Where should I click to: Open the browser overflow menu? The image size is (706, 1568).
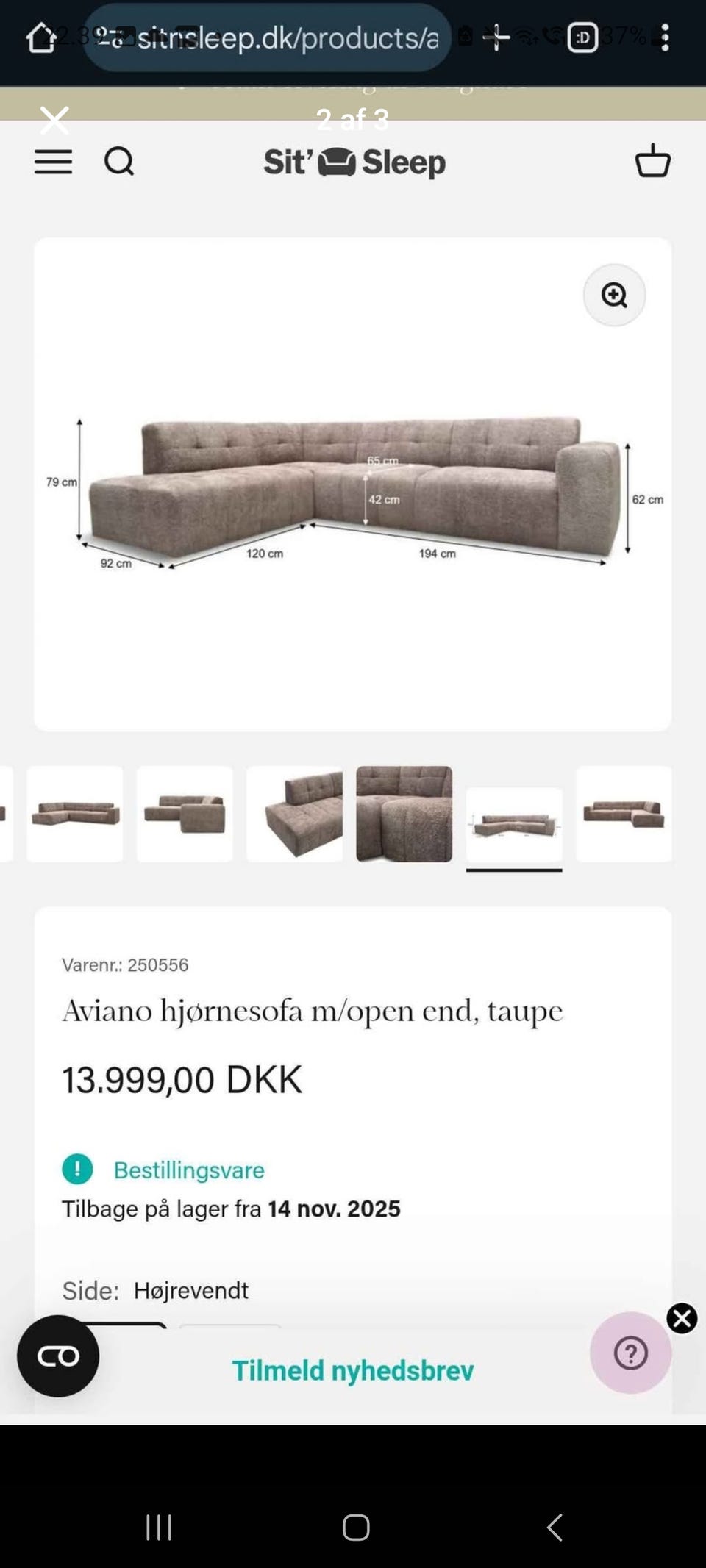point(665,37)
